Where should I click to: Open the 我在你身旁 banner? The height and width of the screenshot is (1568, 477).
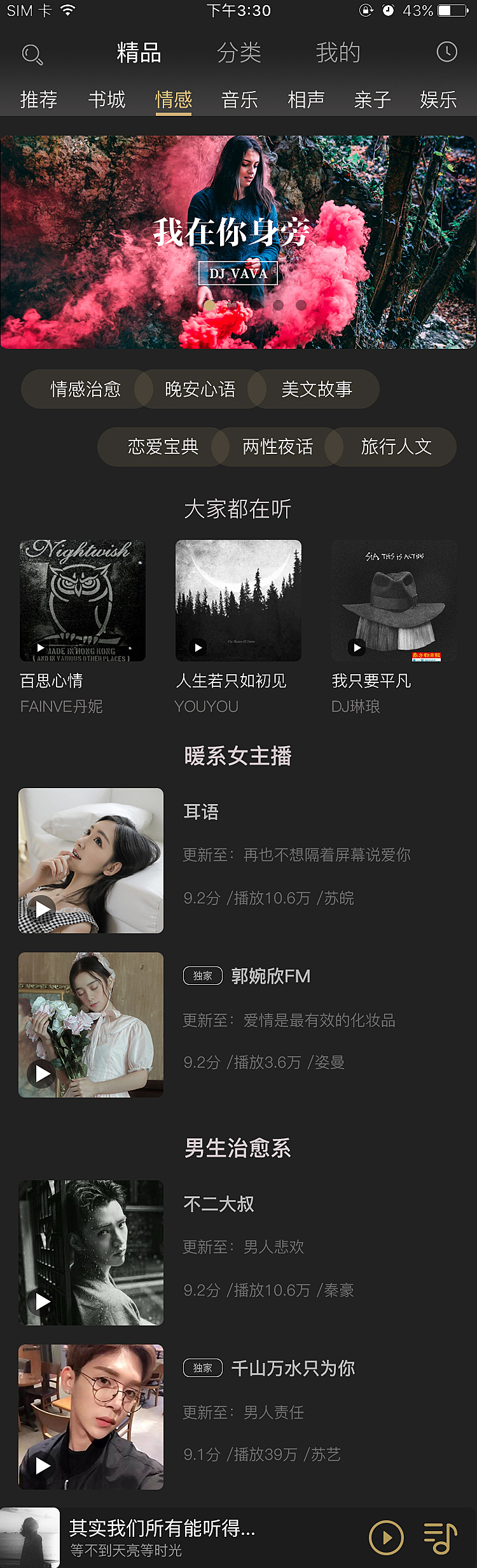238,242
